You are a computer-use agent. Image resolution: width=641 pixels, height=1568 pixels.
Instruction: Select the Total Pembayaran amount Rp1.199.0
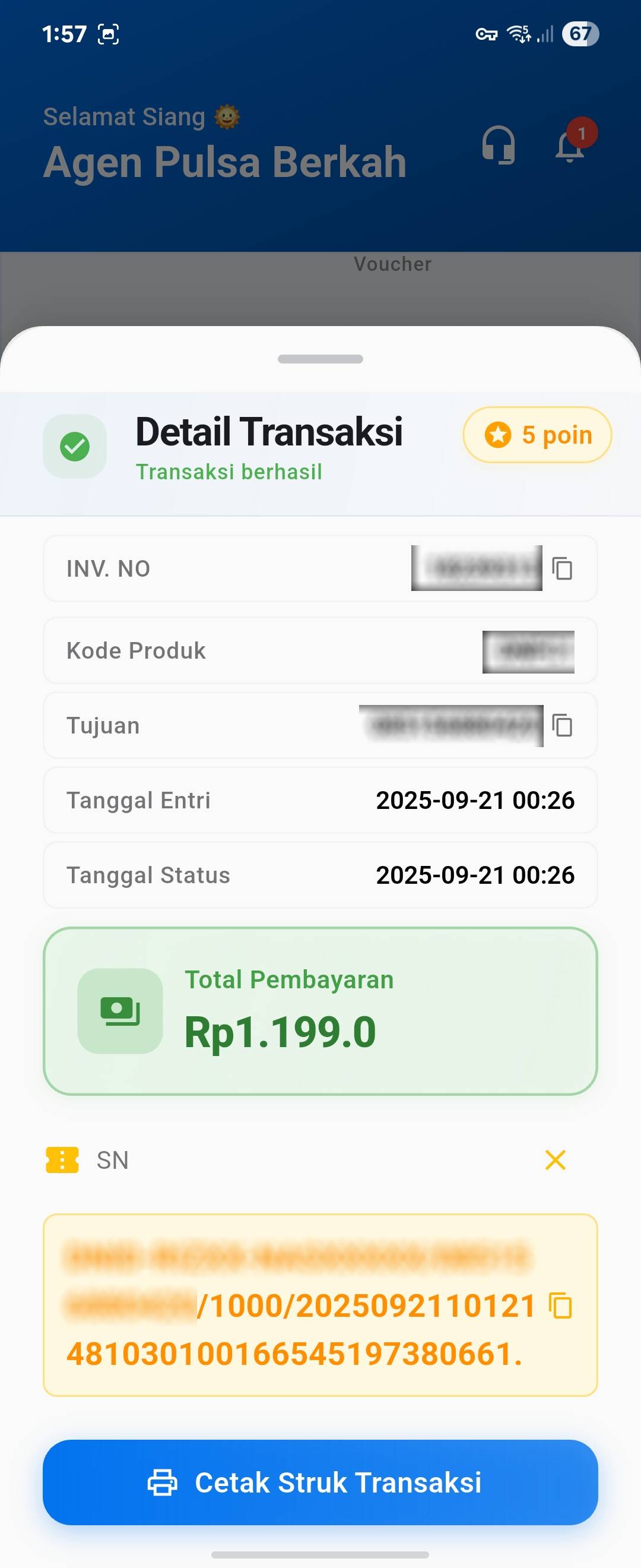click(x=280, y=1030)
